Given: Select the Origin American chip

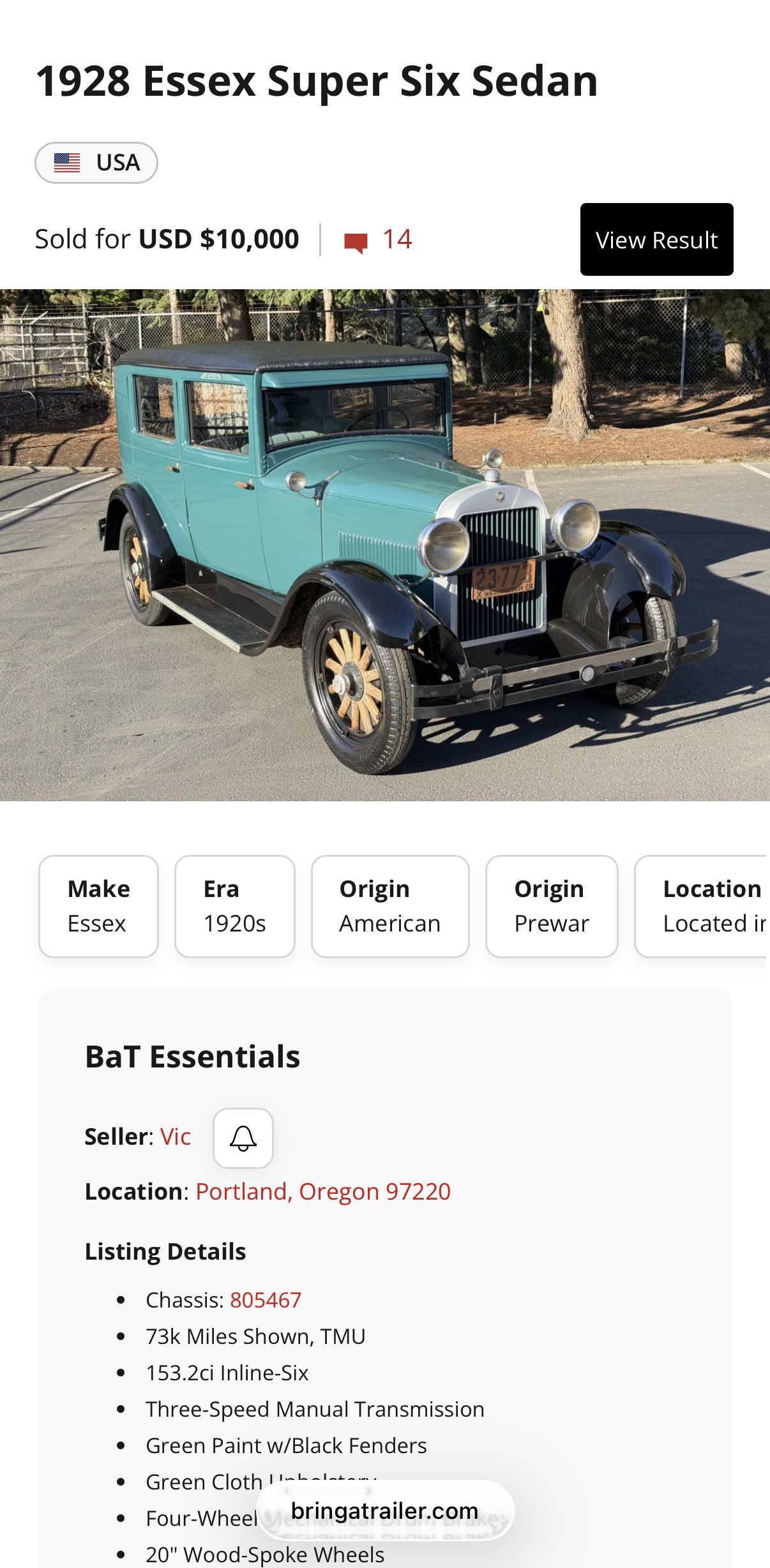Looking at the screenshot, I should coord(389,906).
